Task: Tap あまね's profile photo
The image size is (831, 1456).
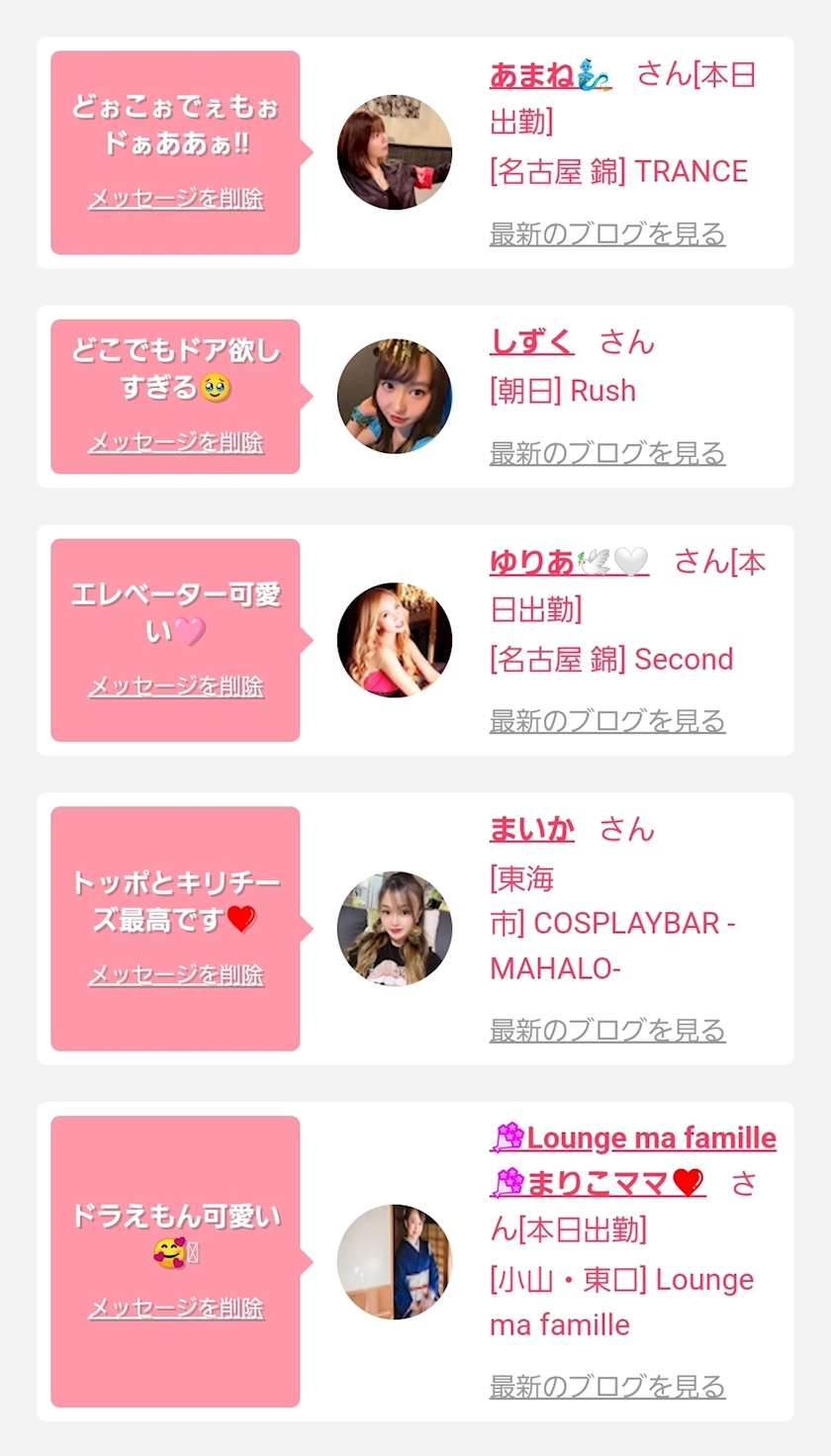Action: (395, 152)
